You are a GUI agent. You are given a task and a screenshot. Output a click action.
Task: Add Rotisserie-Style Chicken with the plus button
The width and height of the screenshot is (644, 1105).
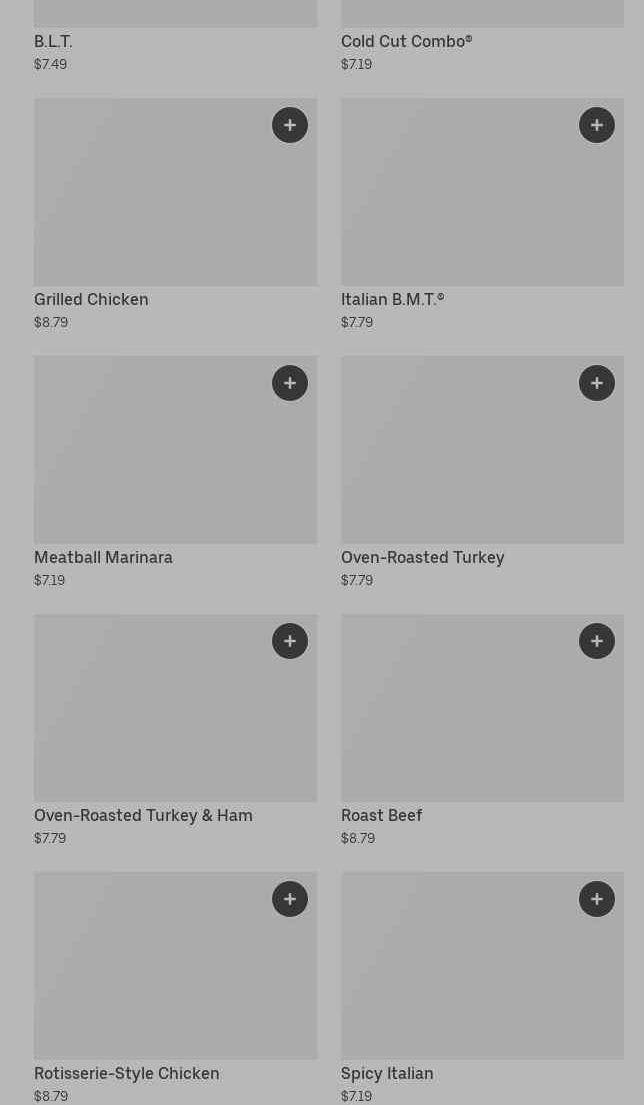[290, 899]
